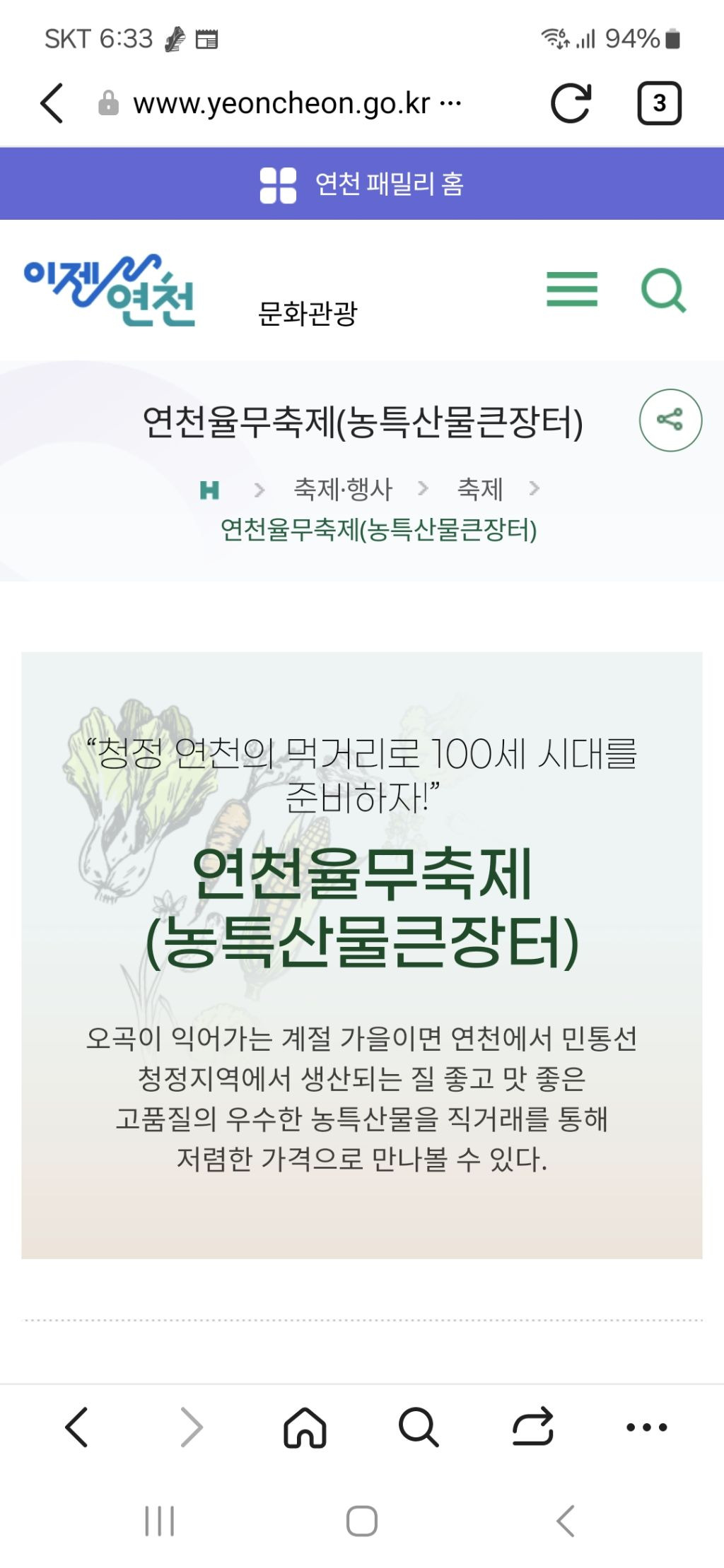Tap the 이제연천 site logo
The image size is (724, 1568).
109,290
